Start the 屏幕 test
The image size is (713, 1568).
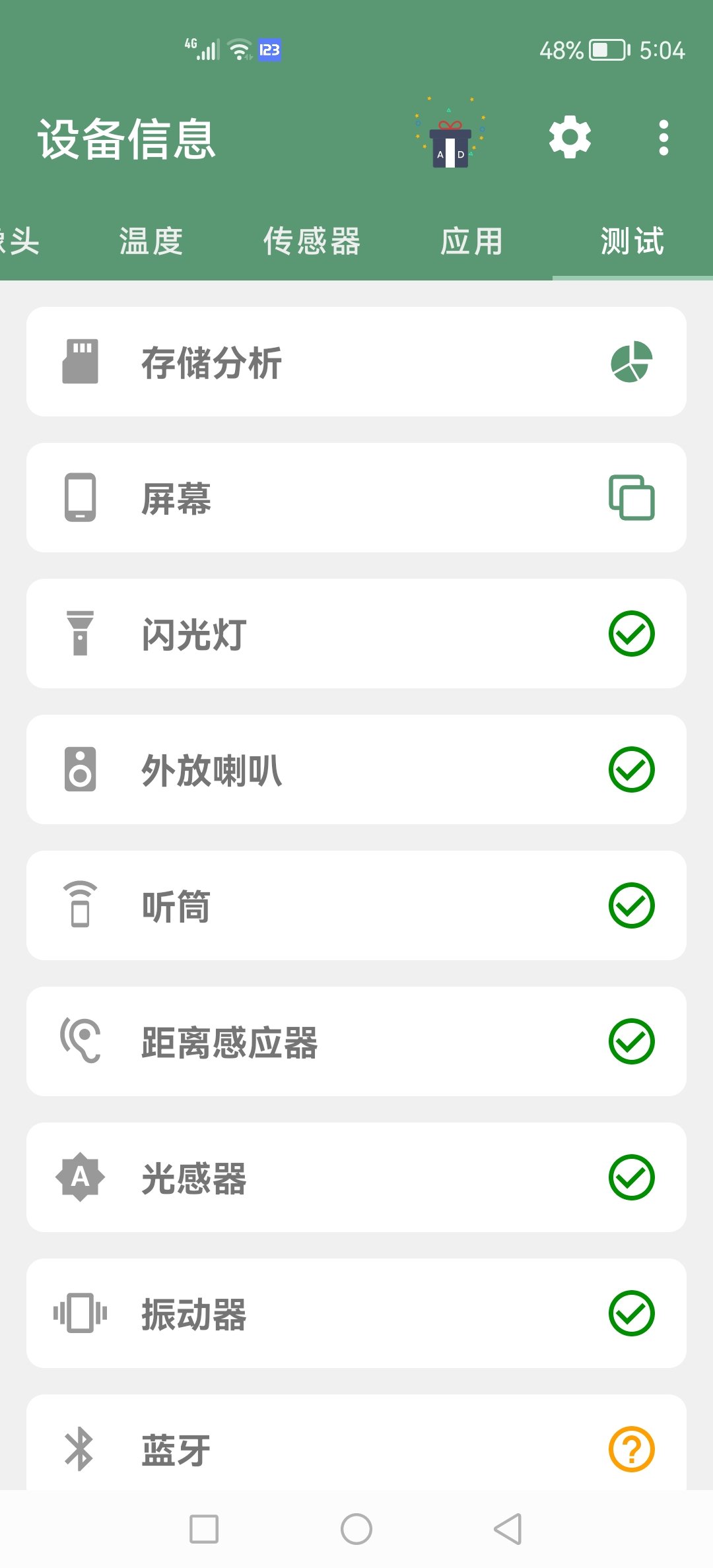356,498
